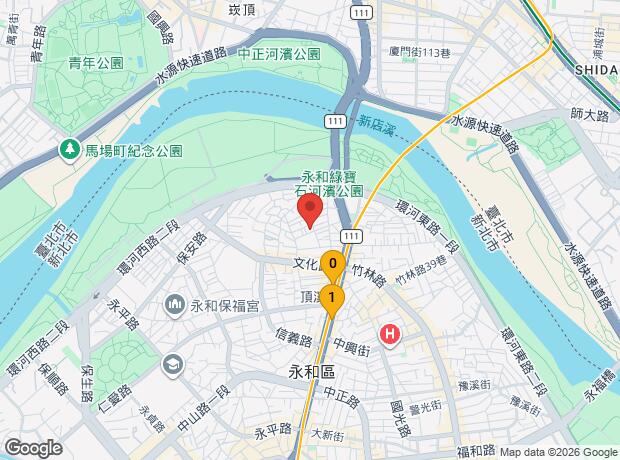Tap the orange marker labeled 0

pyautogui.click(x=333, y=265)
